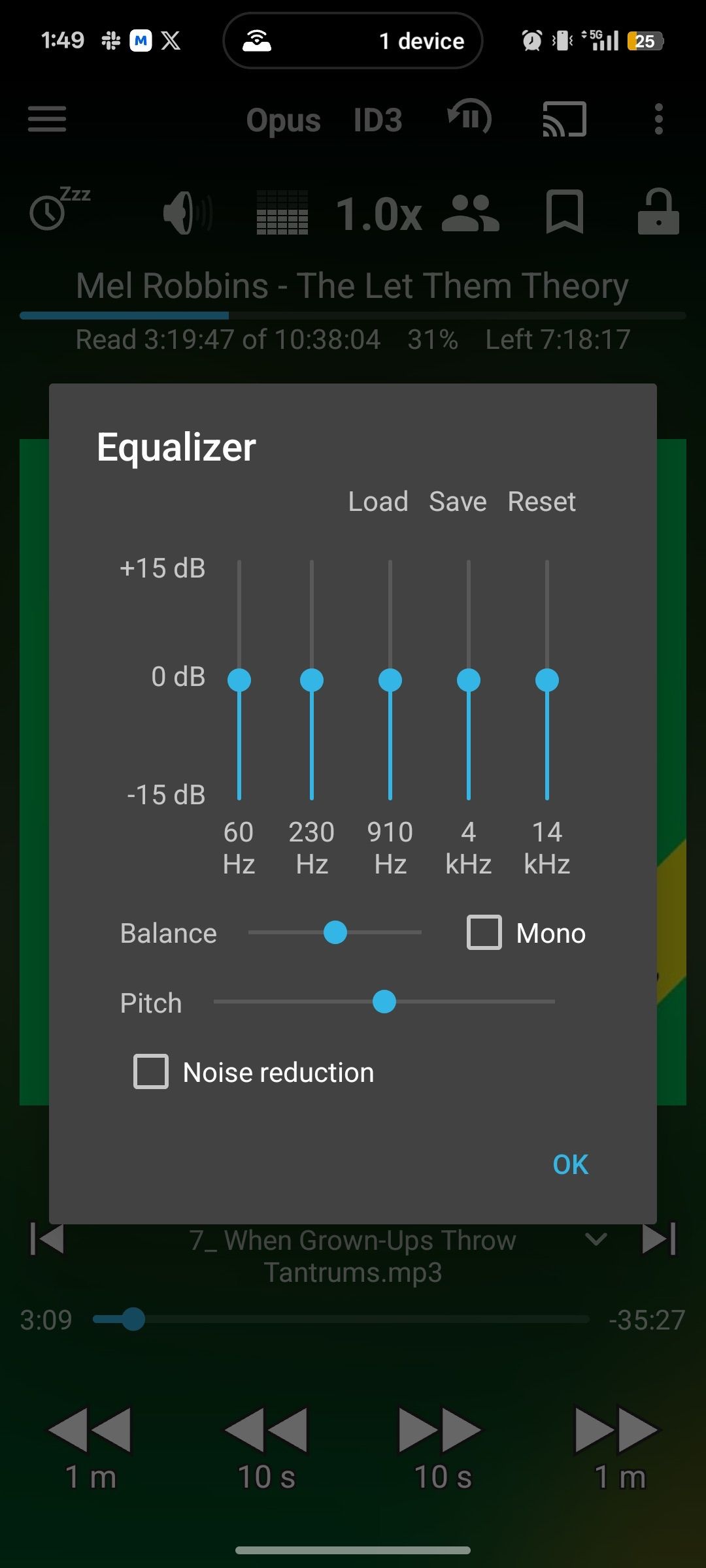
Task: Tap the Pitch slider
Action: [x=384, y=1002]
